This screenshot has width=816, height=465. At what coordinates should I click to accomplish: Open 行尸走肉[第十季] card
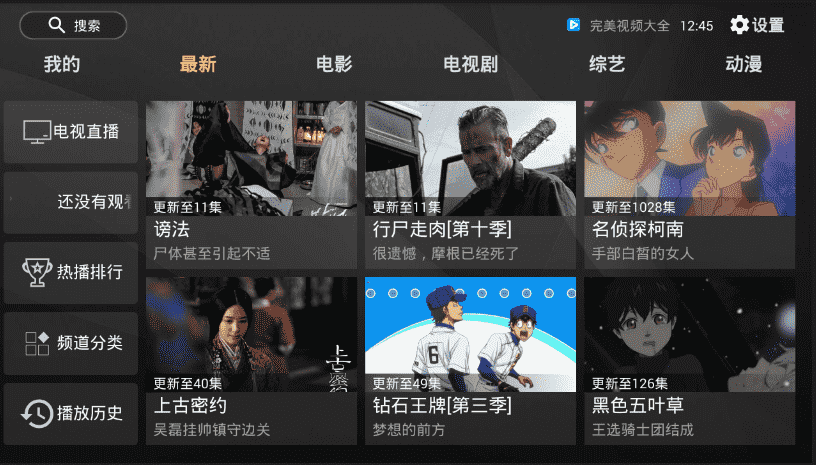[x=470, y=184]
